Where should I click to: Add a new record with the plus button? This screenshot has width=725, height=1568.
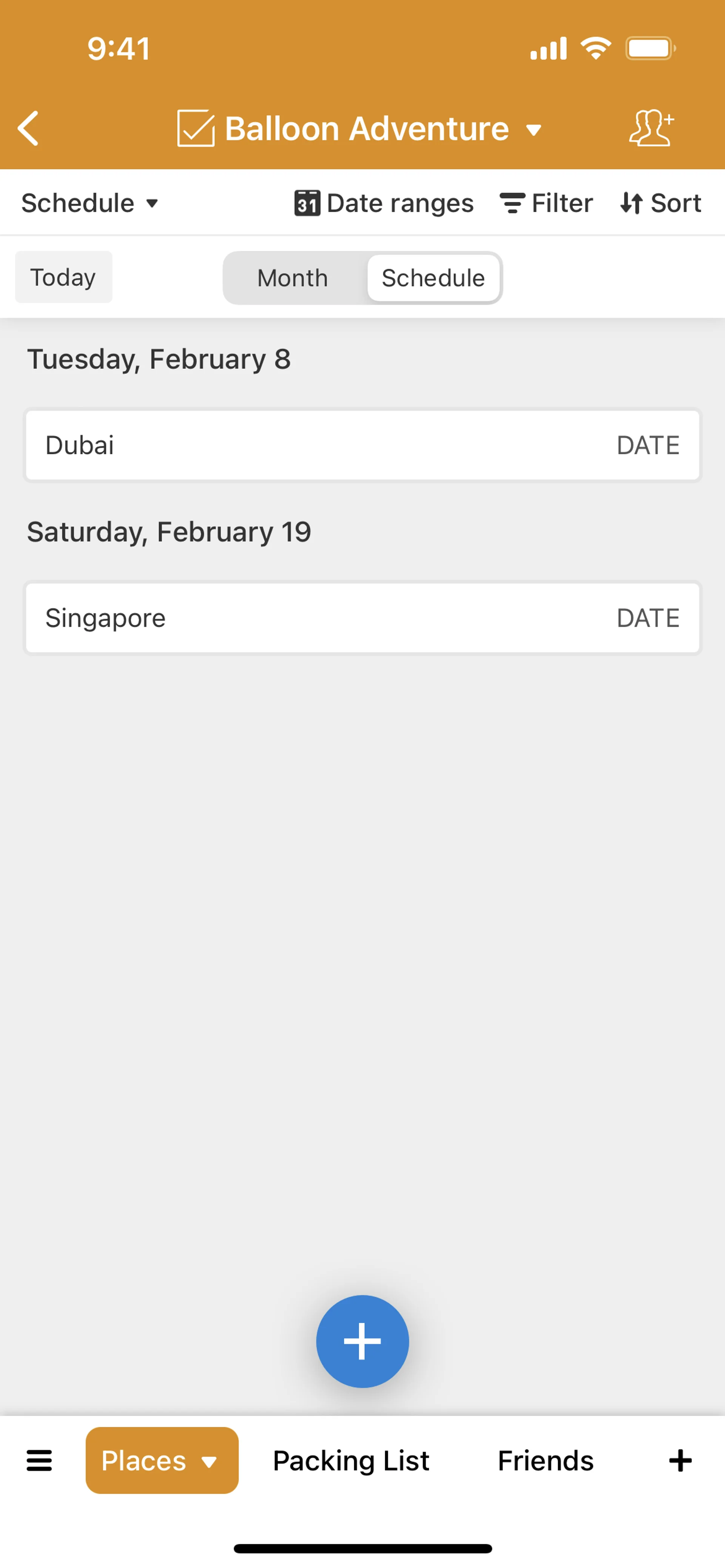click(362, 1341)
